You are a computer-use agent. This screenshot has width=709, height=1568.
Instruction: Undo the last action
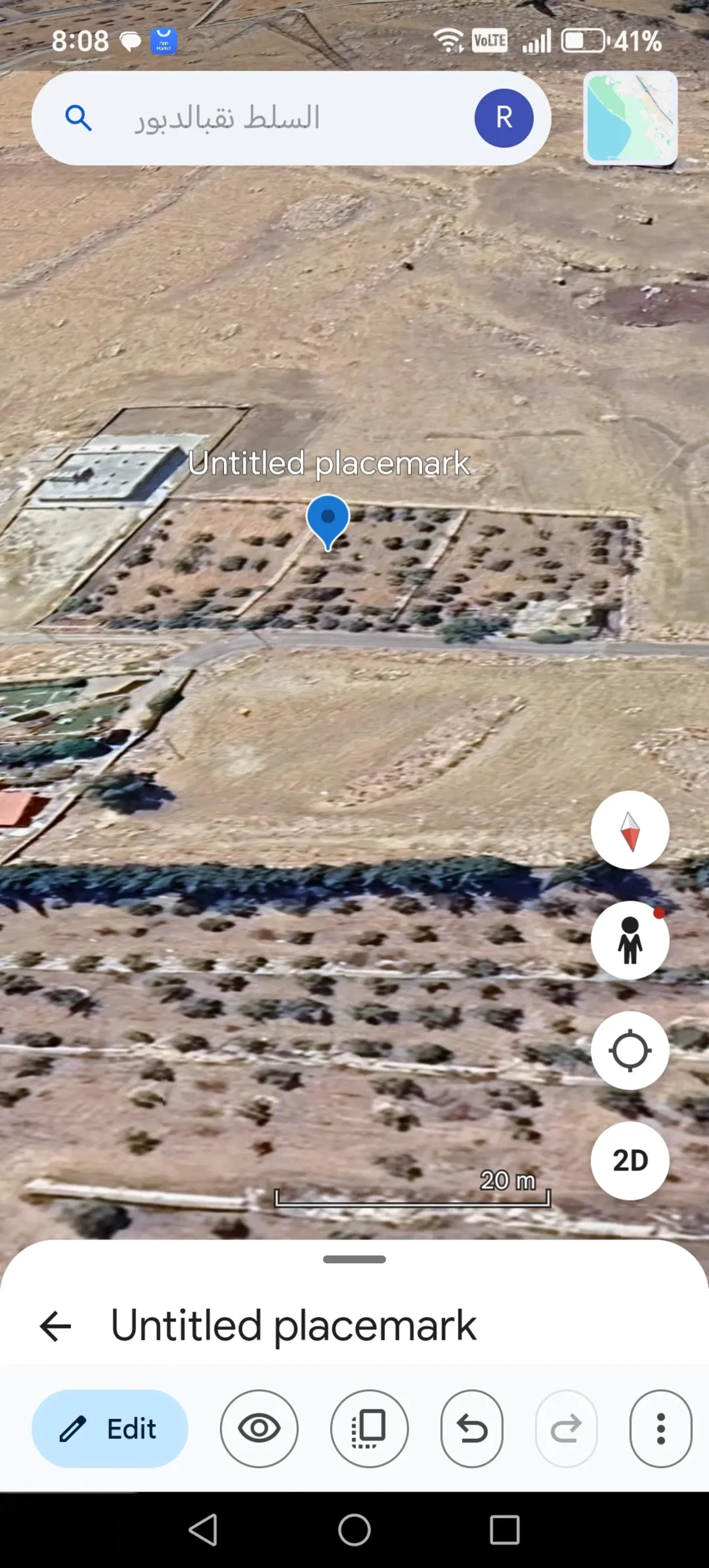click(472, 1429)
